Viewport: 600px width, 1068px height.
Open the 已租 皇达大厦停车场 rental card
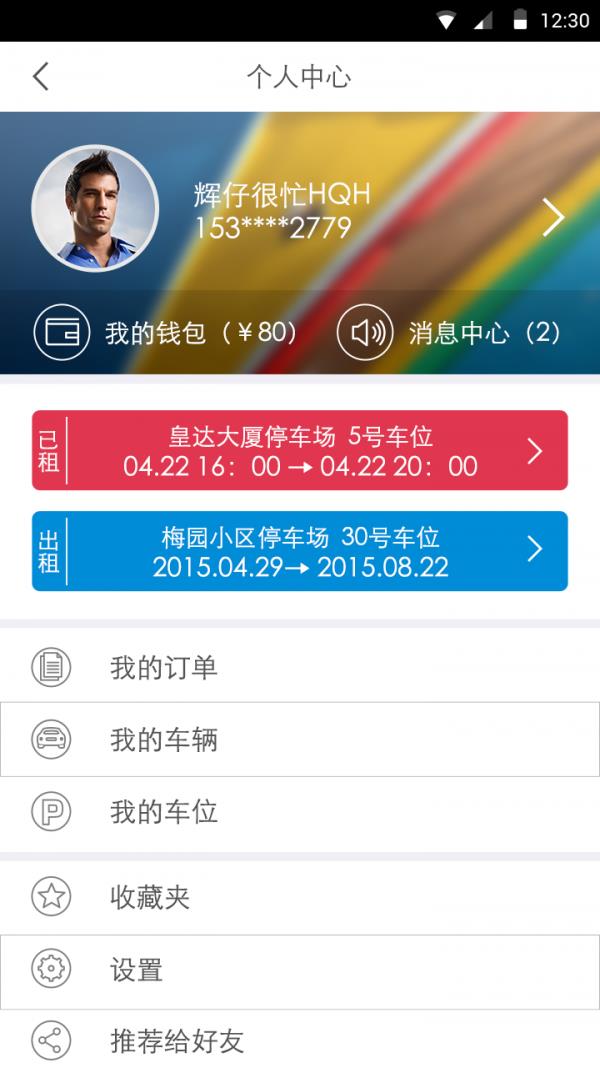(300, 450)
